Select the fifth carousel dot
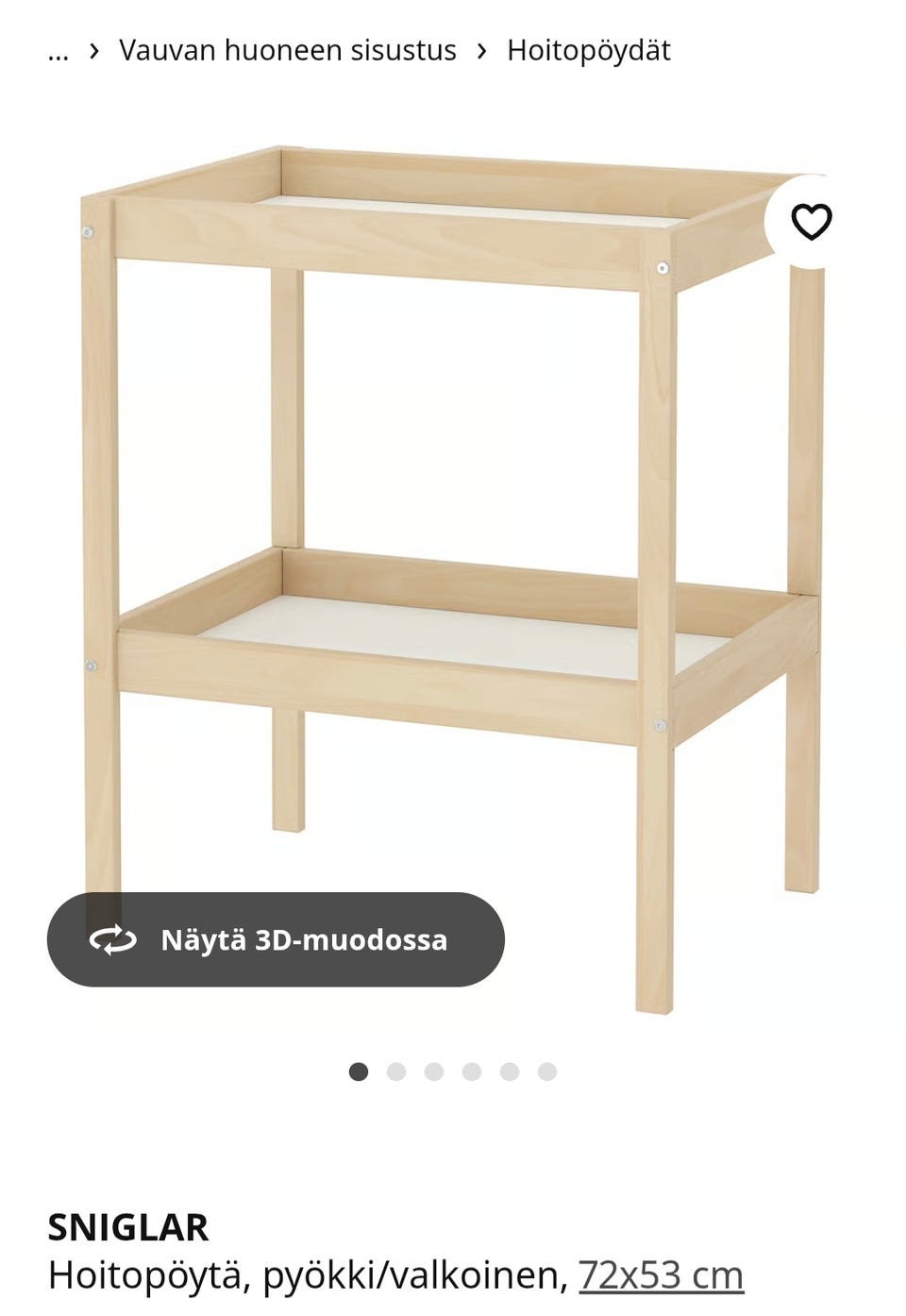This screenshot has height=1316, width=906. [x=507, y=1070]
